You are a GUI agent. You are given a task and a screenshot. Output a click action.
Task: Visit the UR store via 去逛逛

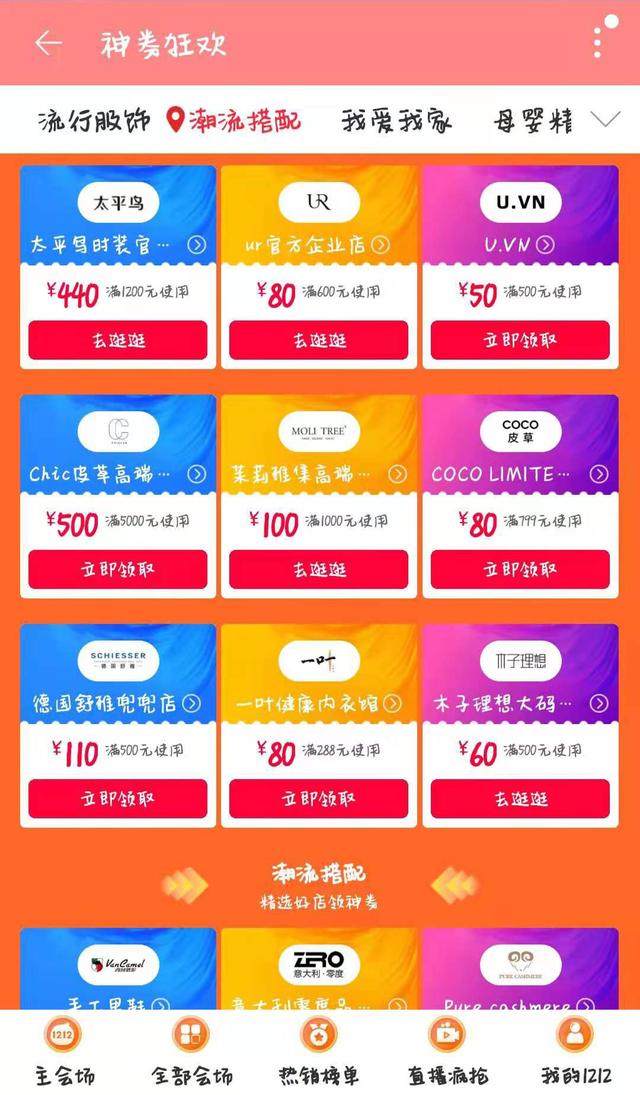click(x=319, y=341)
